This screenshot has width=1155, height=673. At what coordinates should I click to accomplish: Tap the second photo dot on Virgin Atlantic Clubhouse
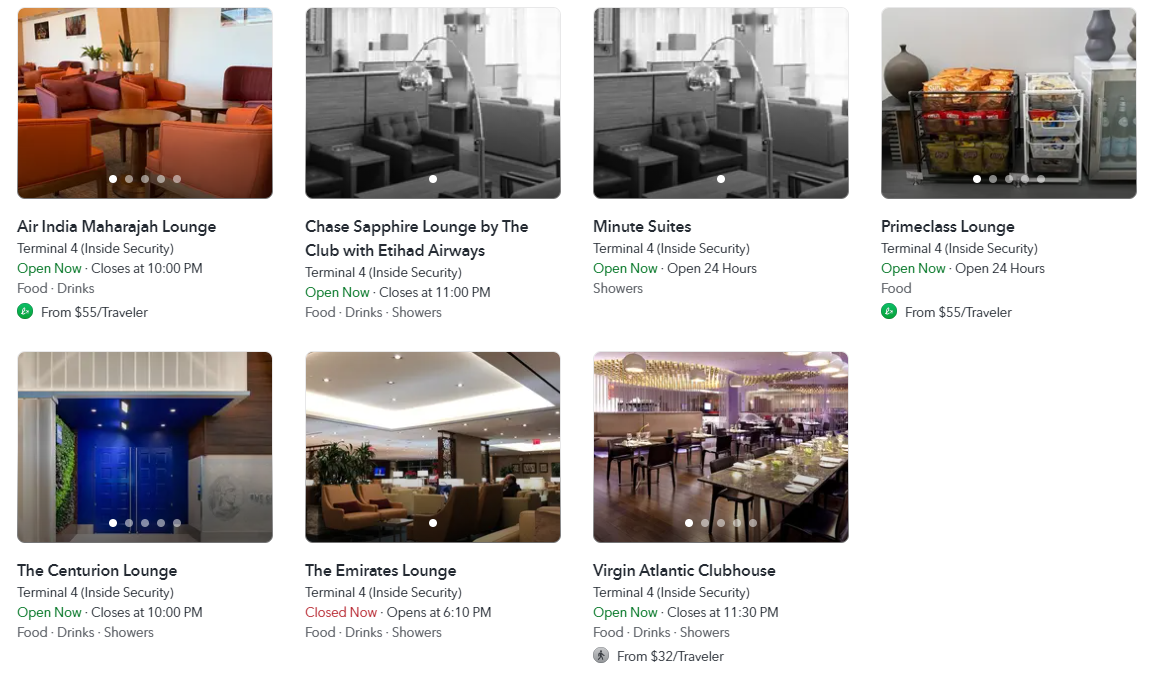point(705,523)
